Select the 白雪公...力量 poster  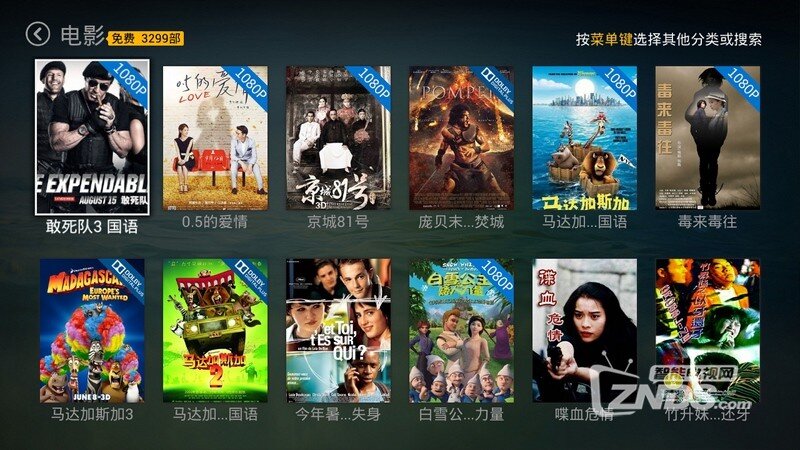(x=461, y=330)
